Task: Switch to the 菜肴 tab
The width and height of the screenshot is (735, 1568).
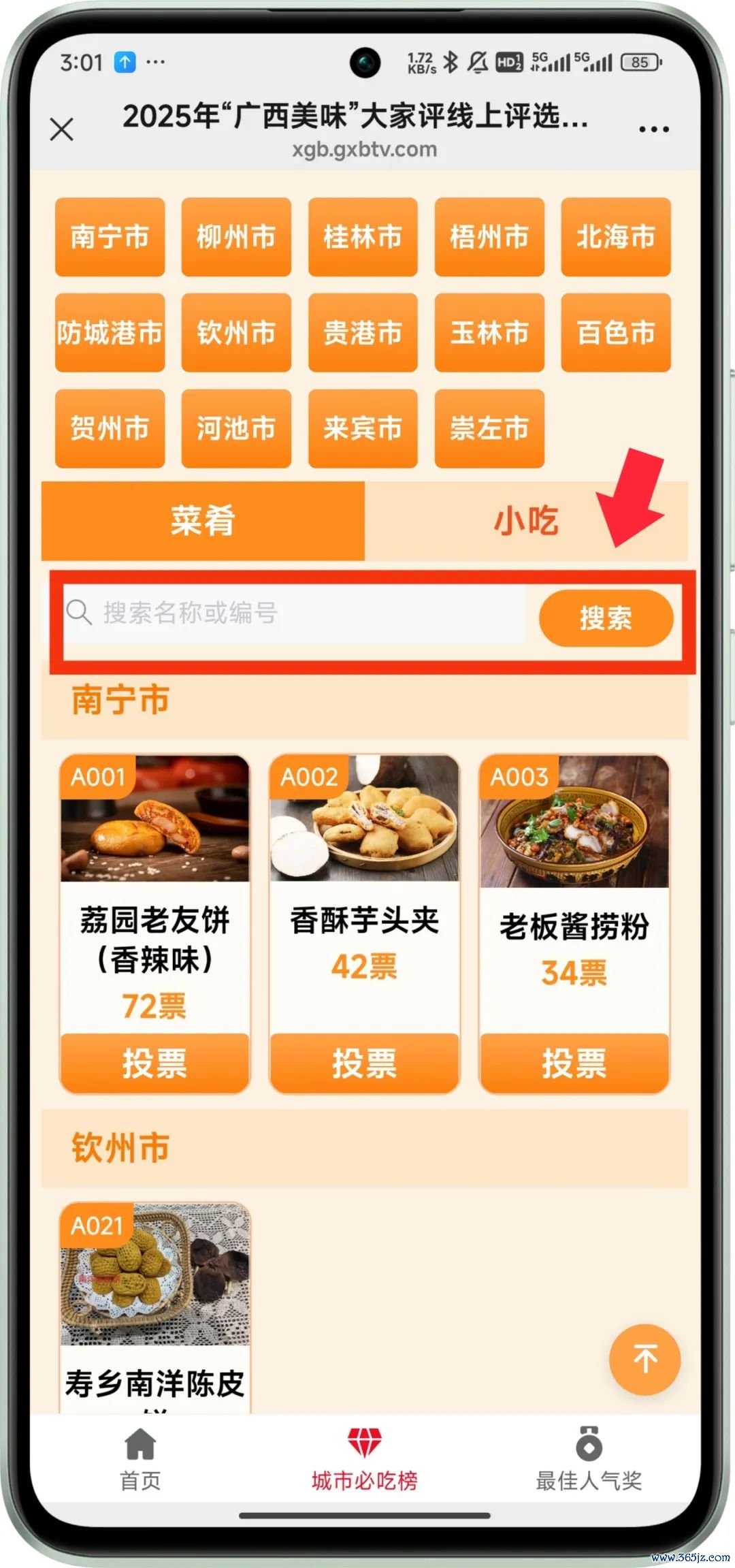Action: coord(203,521)
